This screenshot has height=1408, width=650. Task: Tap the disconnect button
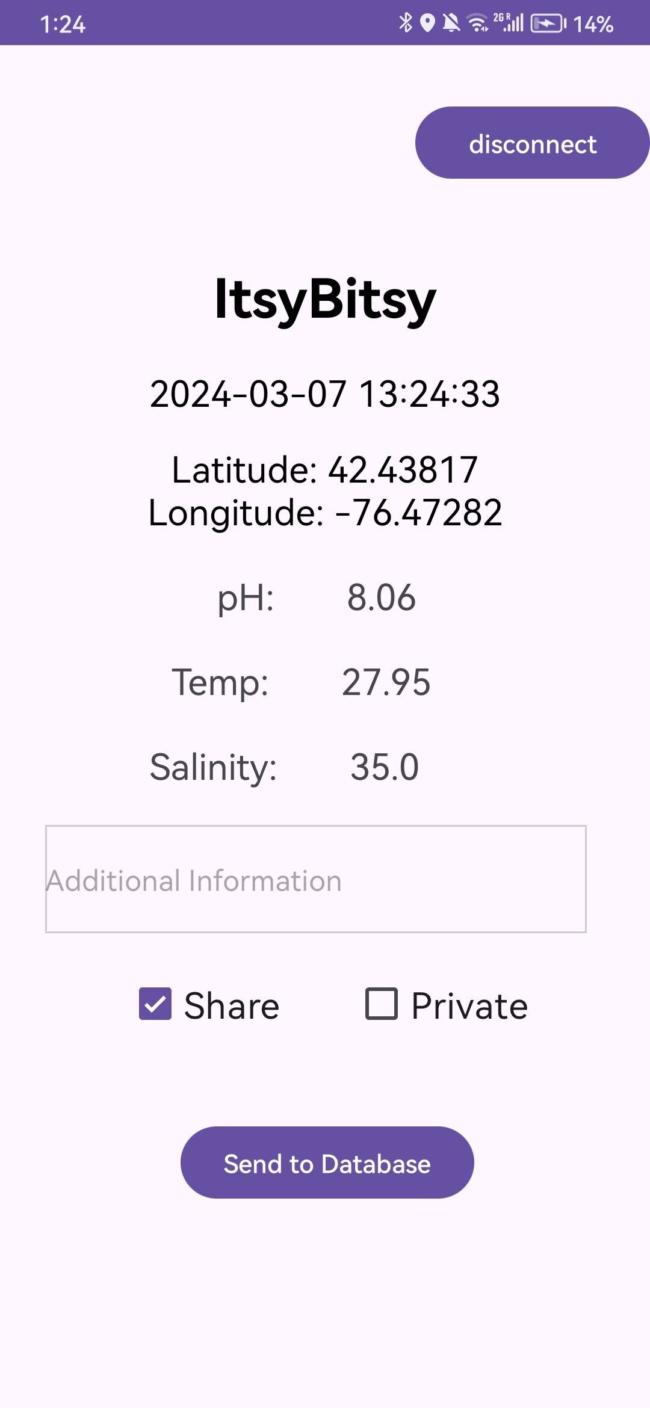[532, 143]
